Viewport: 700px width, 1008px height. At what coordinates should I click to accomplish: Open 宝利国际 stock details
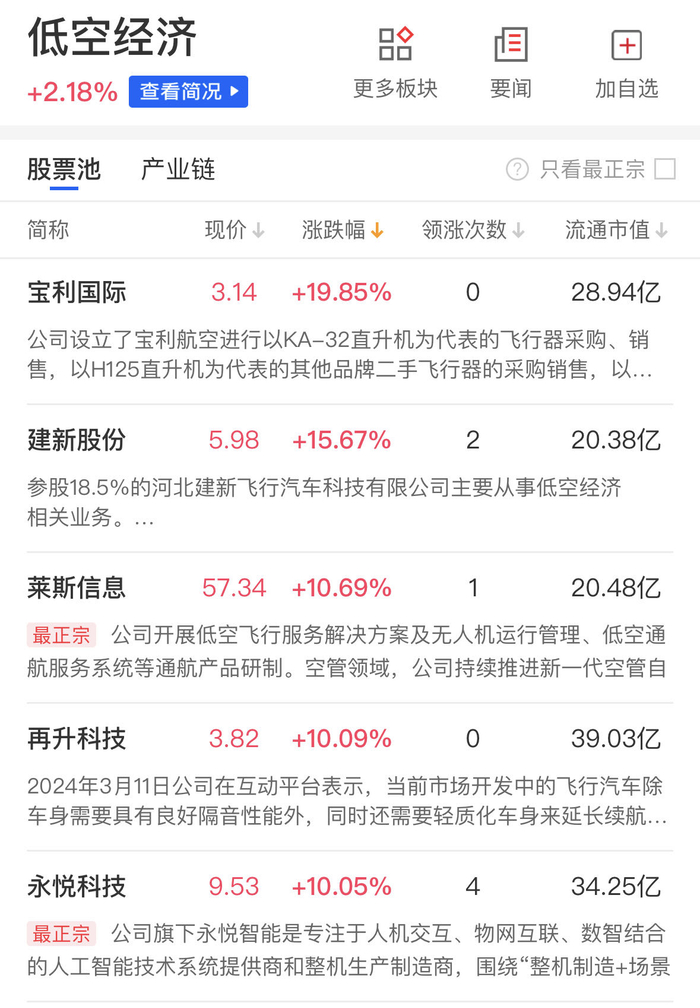point(77,293)
